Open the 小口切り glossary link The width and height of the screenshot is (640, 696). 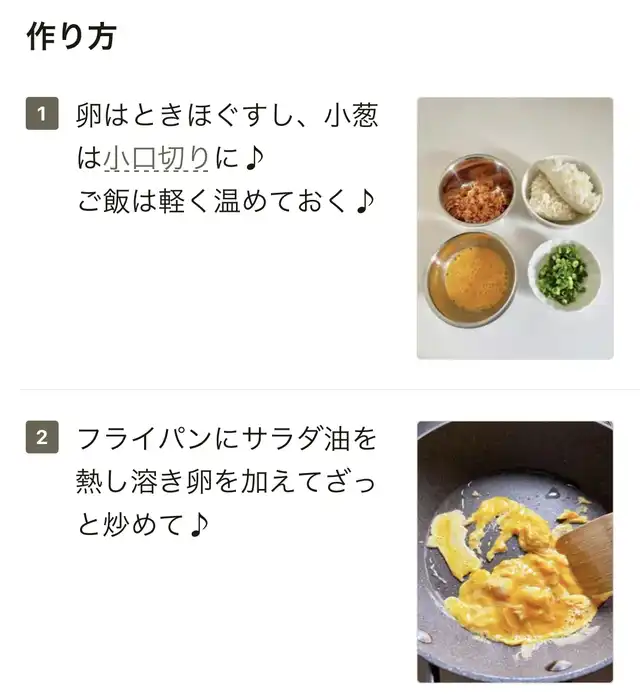pyautogui.click(x=156, y=159)
